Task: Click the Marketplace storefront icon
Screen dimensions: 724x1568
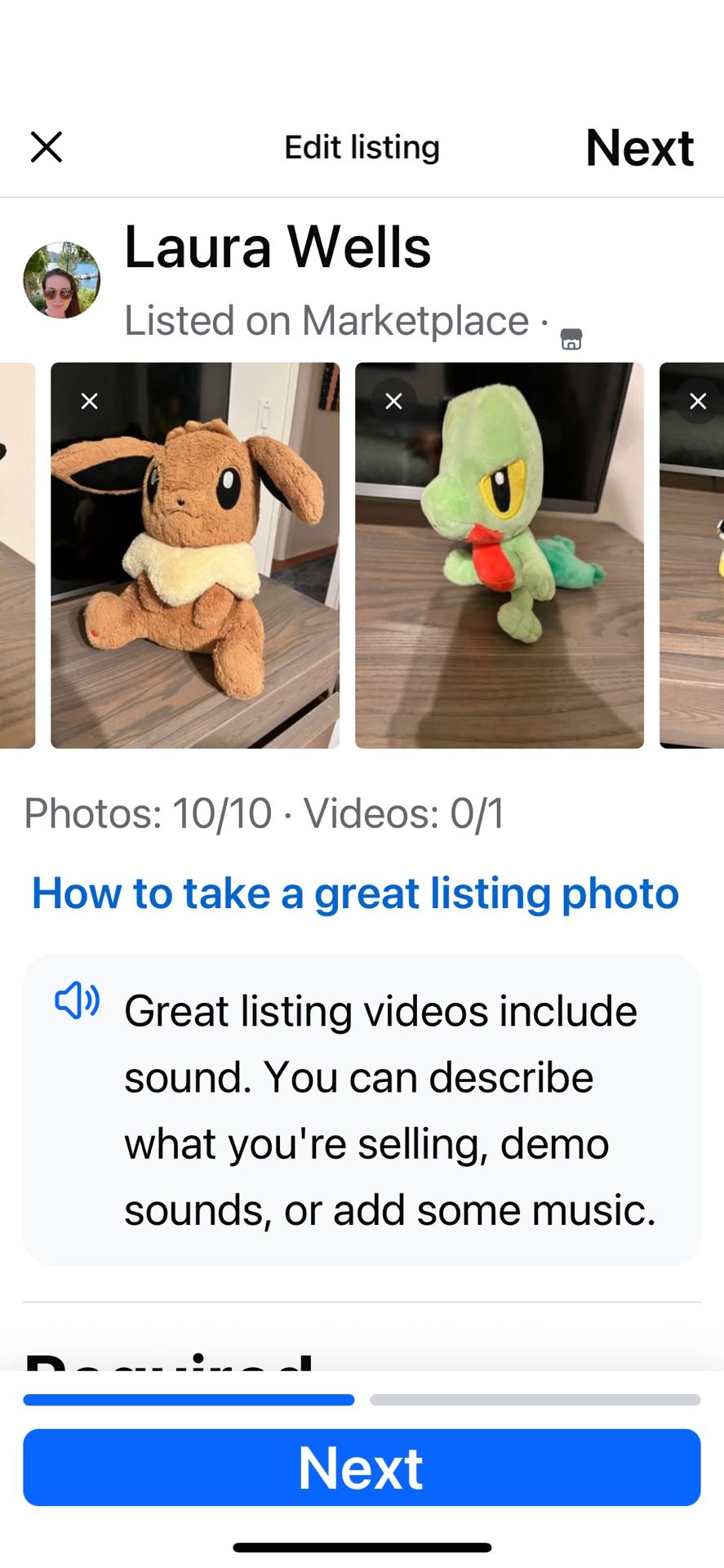Action: pos(571,338)
